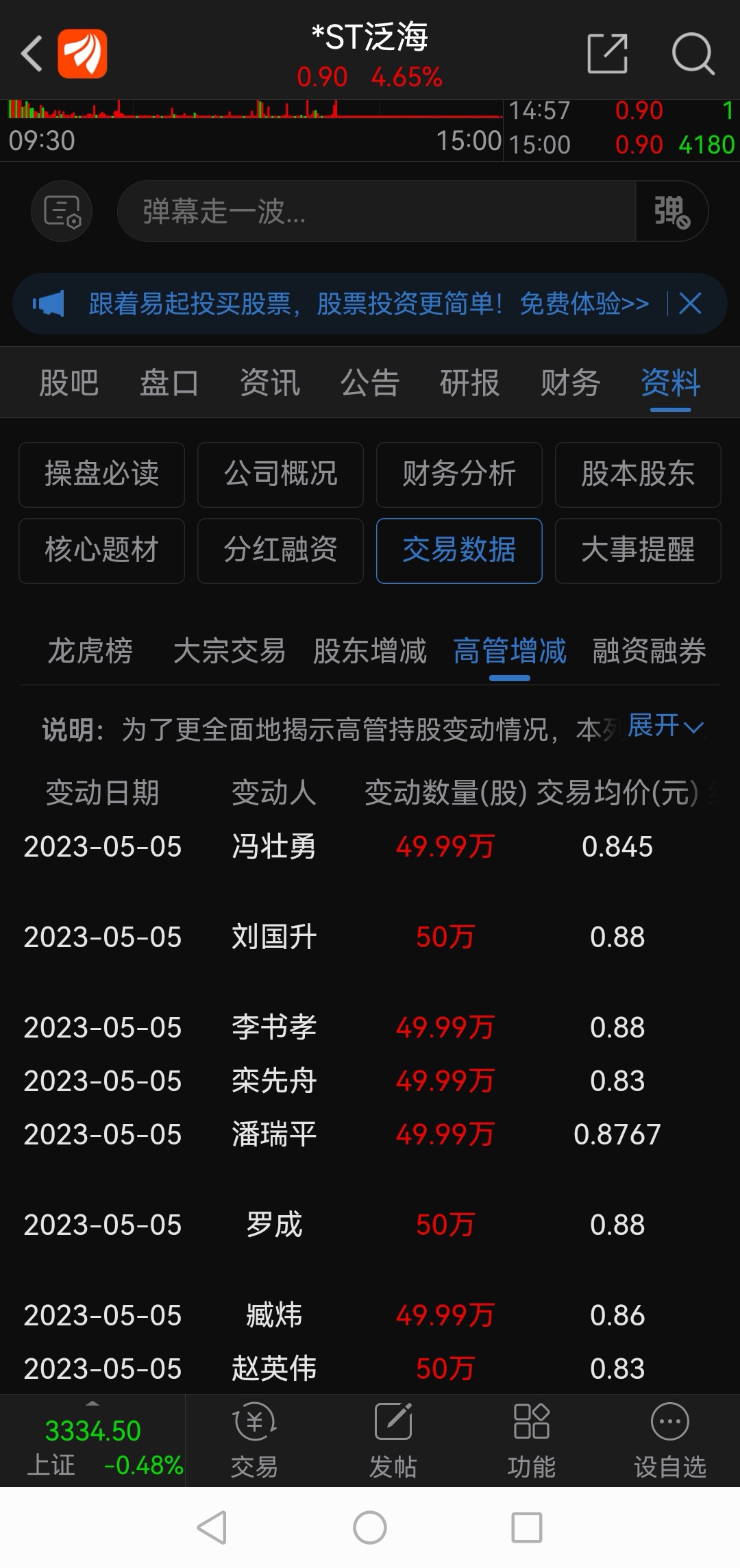Dismiss the promo banner with the X

coord(689,303)
